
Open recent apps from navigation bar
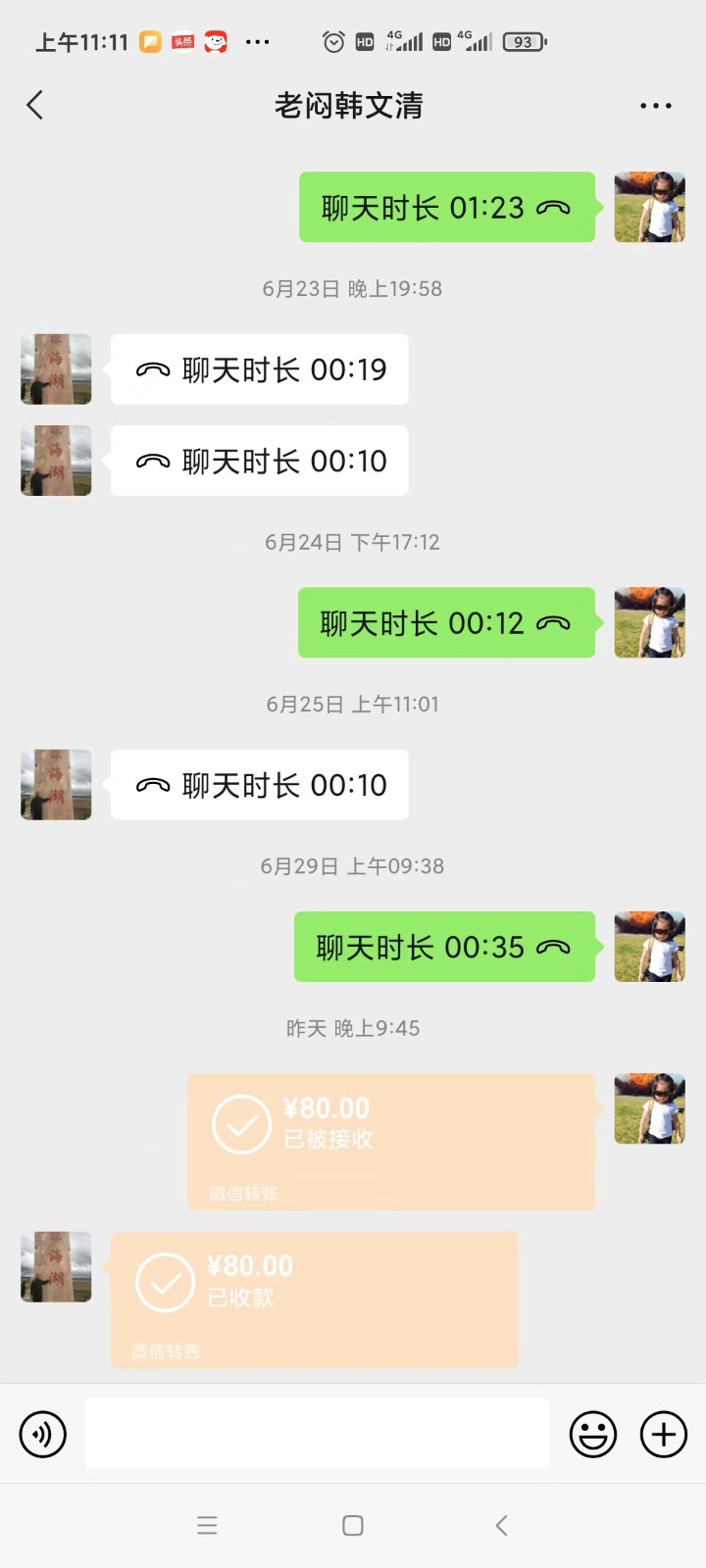point(207,1525)
